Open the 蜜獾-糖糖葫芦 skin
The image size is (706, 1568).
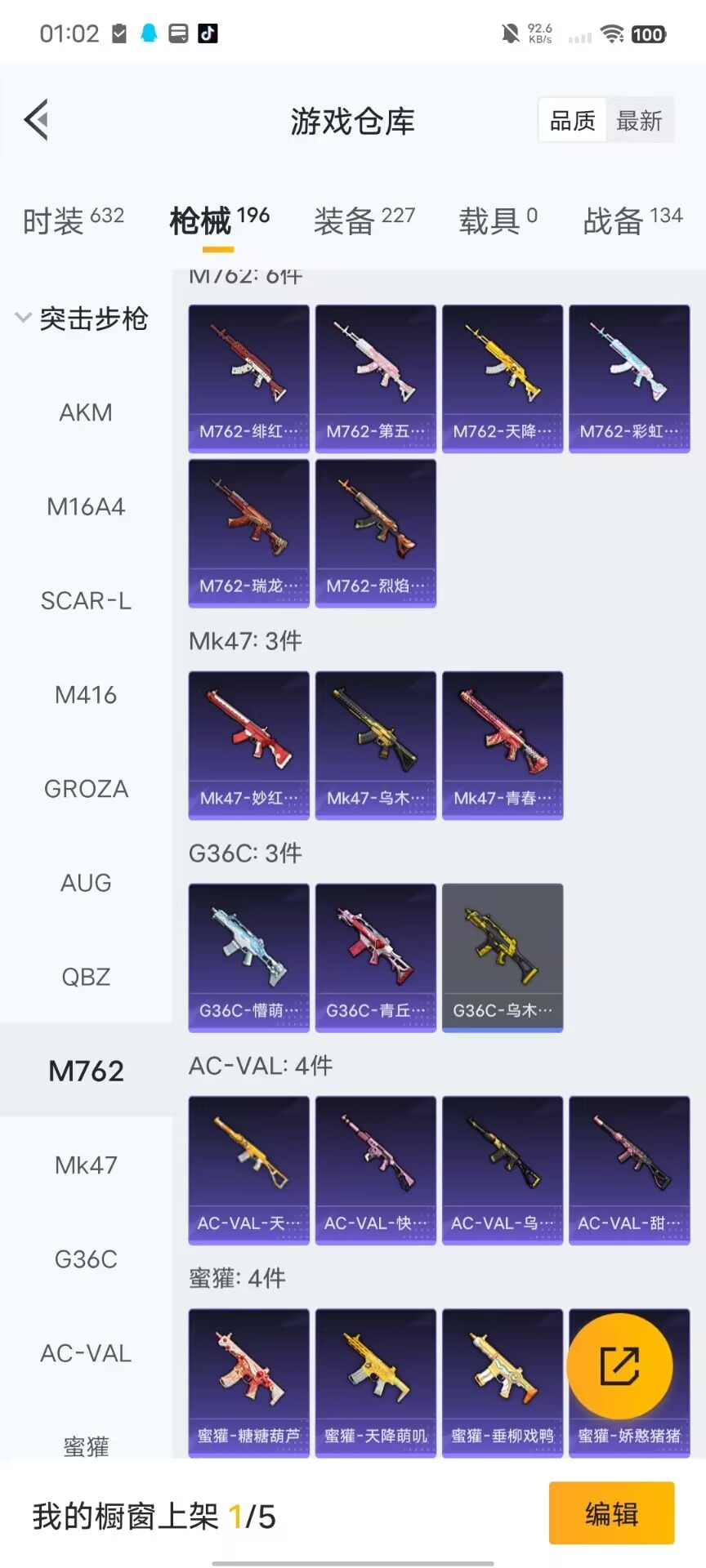coord(248,1382)
